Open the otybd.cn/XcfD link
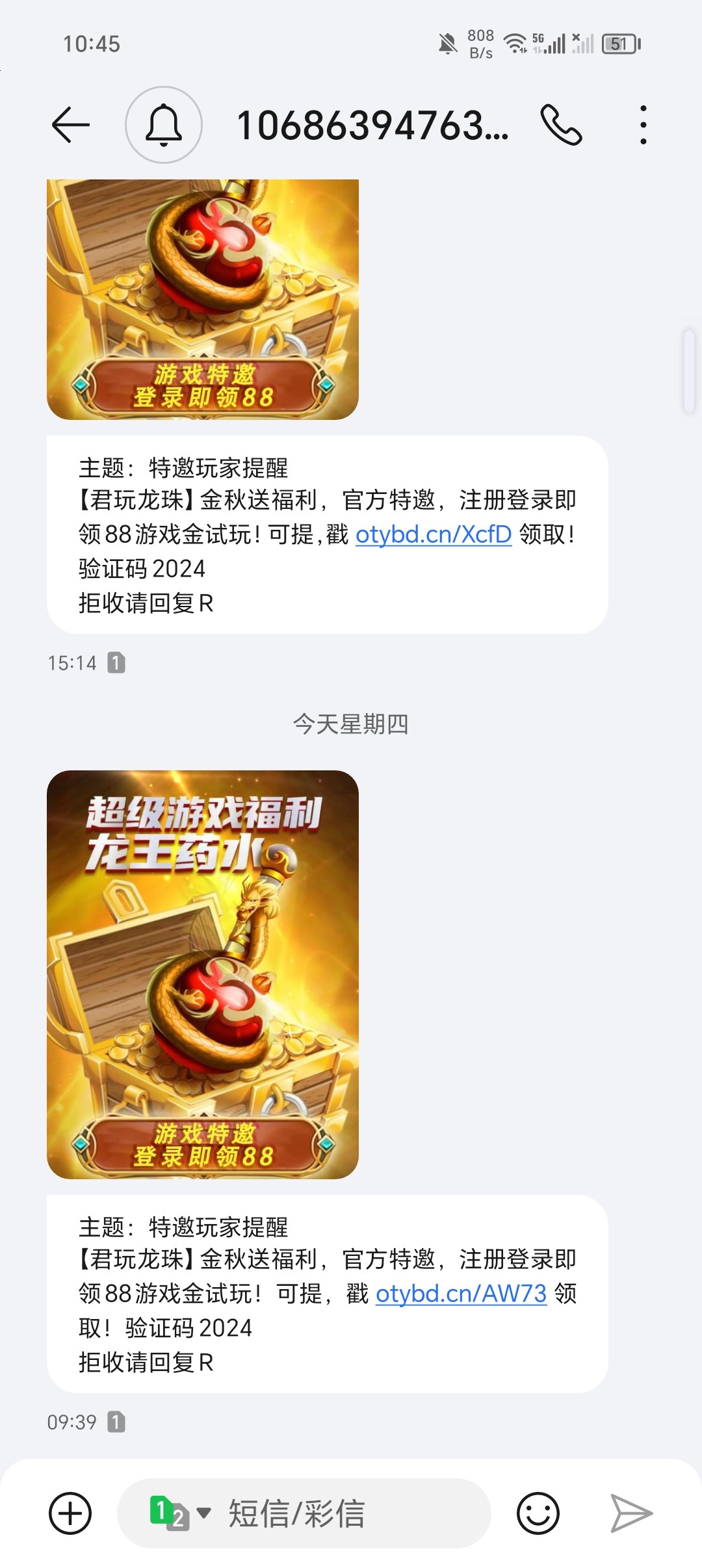 (x=434, y=534)
